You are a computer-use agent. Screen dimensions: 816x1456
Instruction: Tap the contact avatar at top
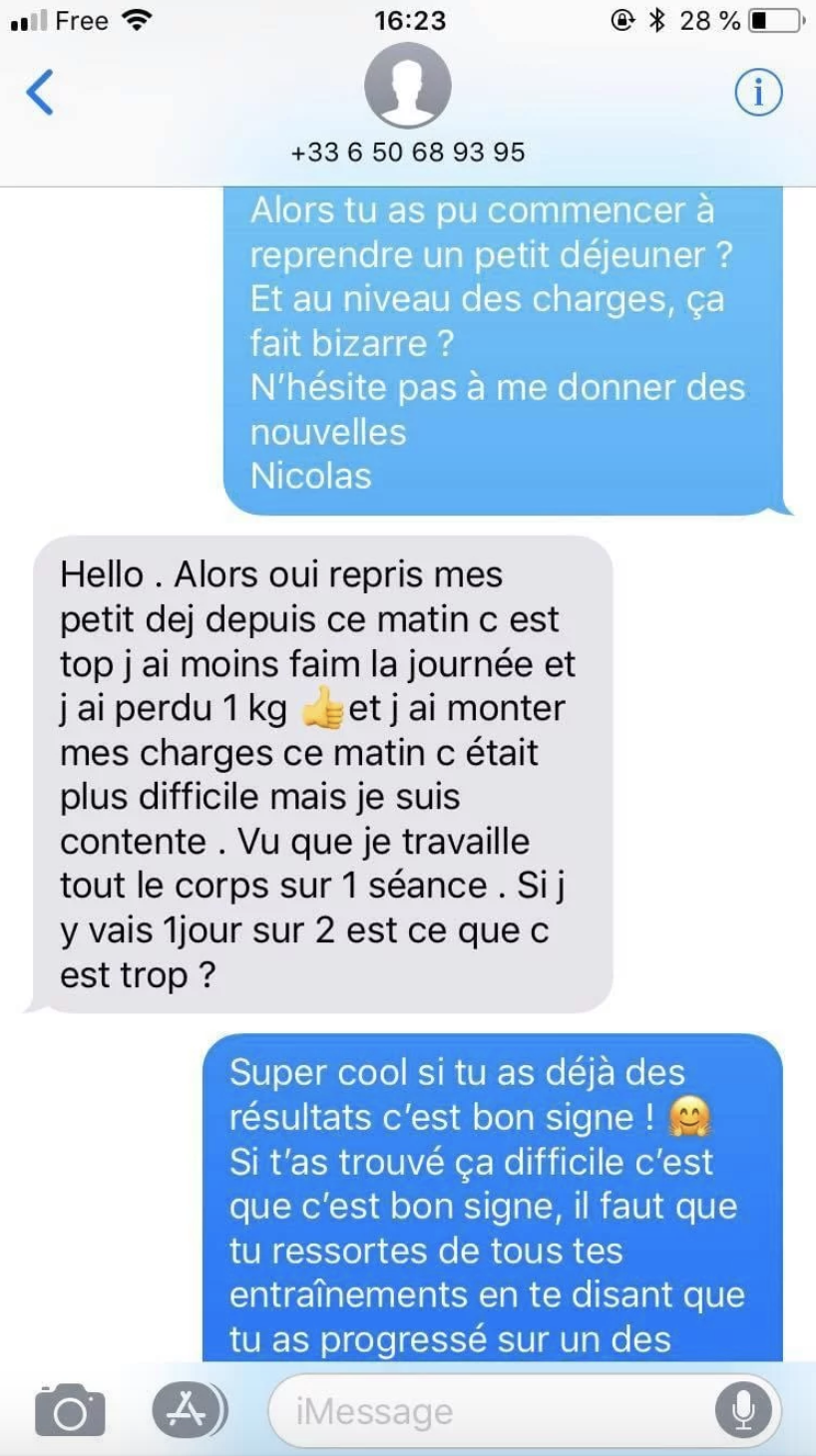(x=407, y=86)
